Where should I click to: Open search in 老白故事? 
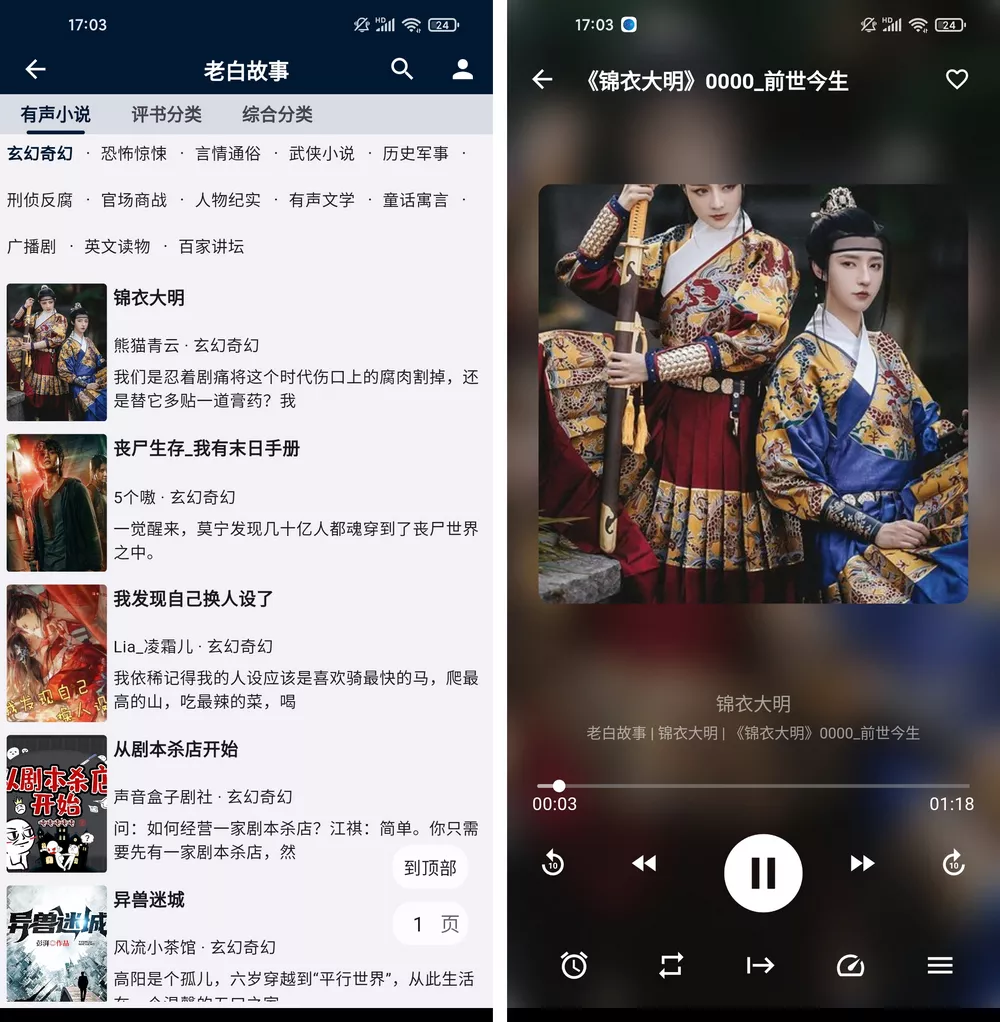tap(402, 69)
